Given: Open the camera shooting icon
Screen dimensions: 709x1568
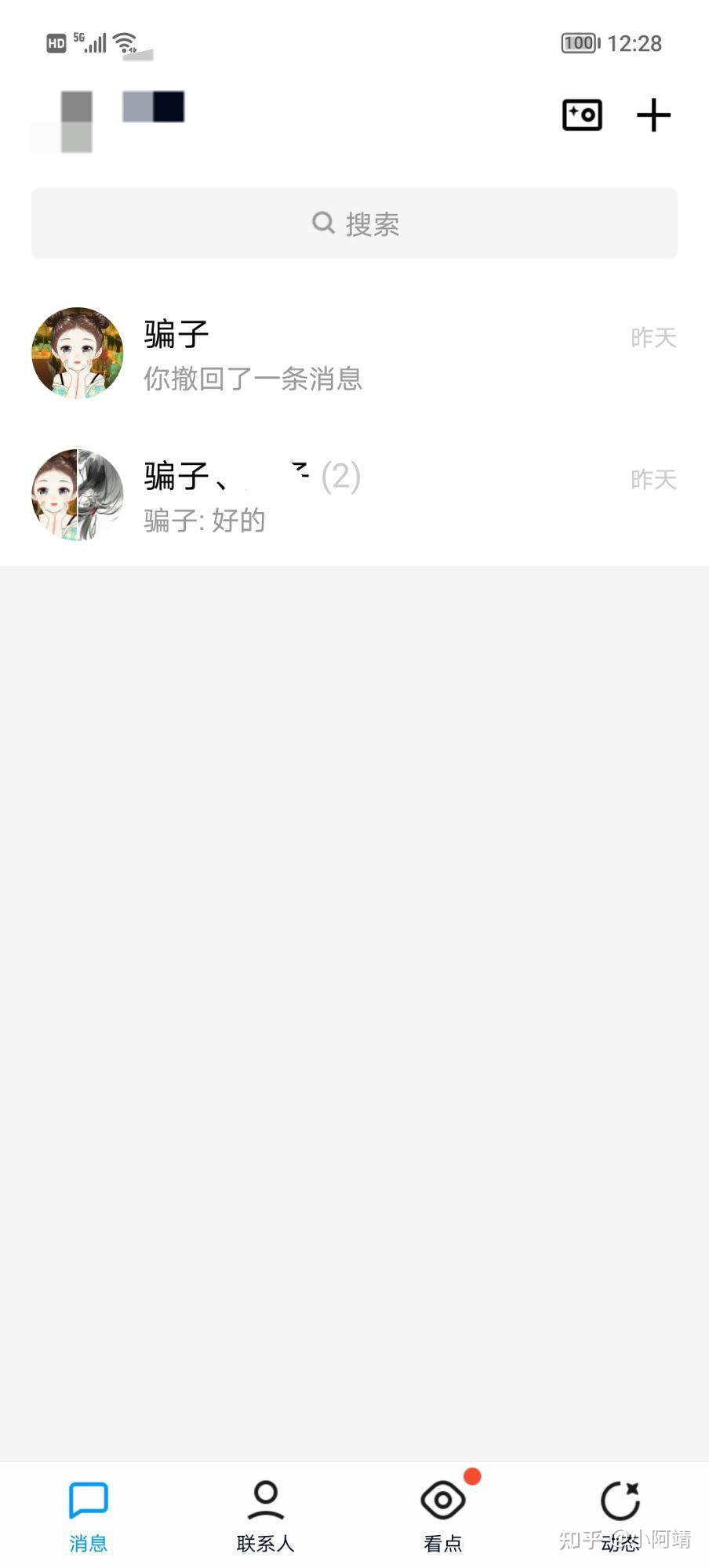Looking at the screenshot, I should (582, 115).
